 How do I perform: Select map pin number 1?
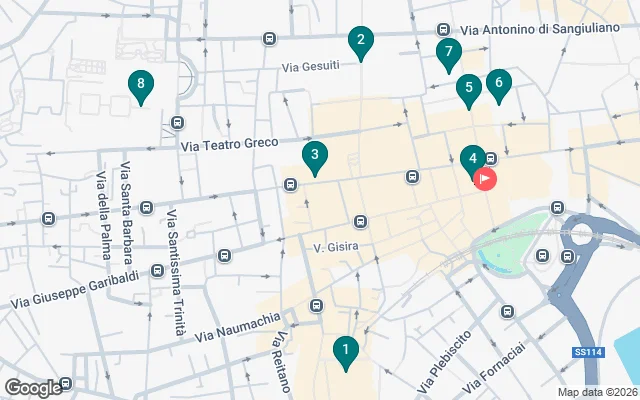coord(345,351)
